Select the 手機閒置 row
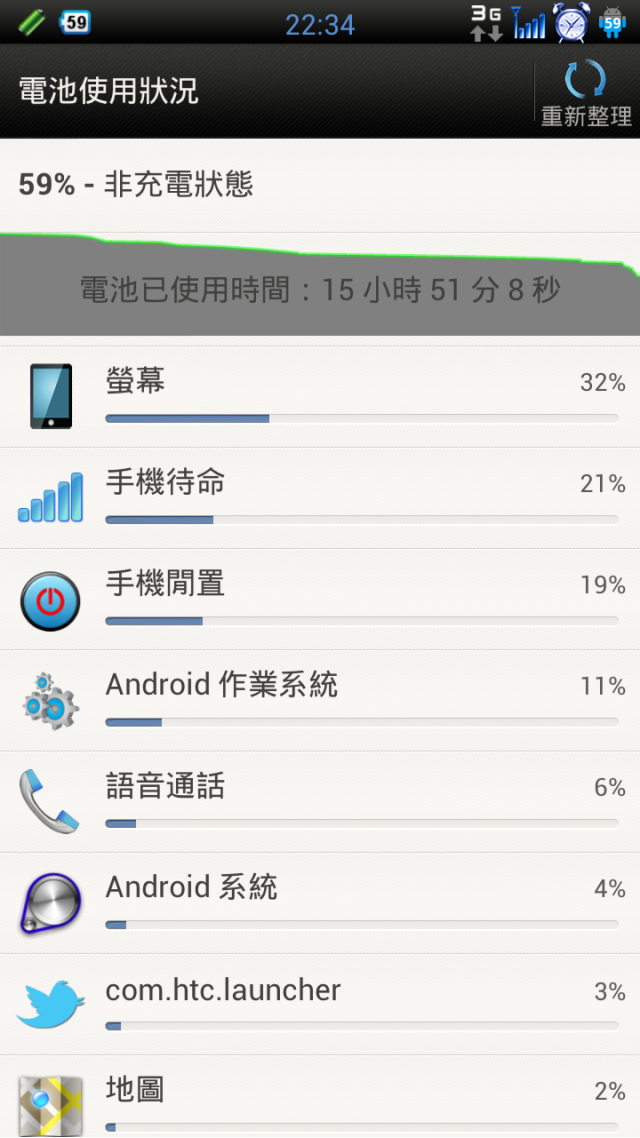640x1138 pixels. click(320, 600)
